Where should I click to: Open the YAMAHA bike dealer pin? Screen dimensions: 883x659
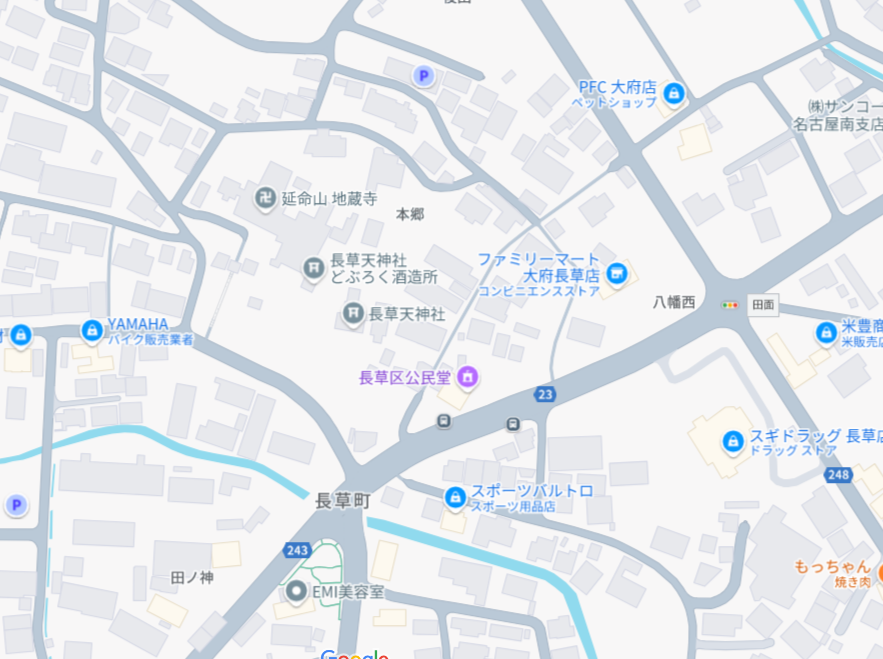click(92, 329)
